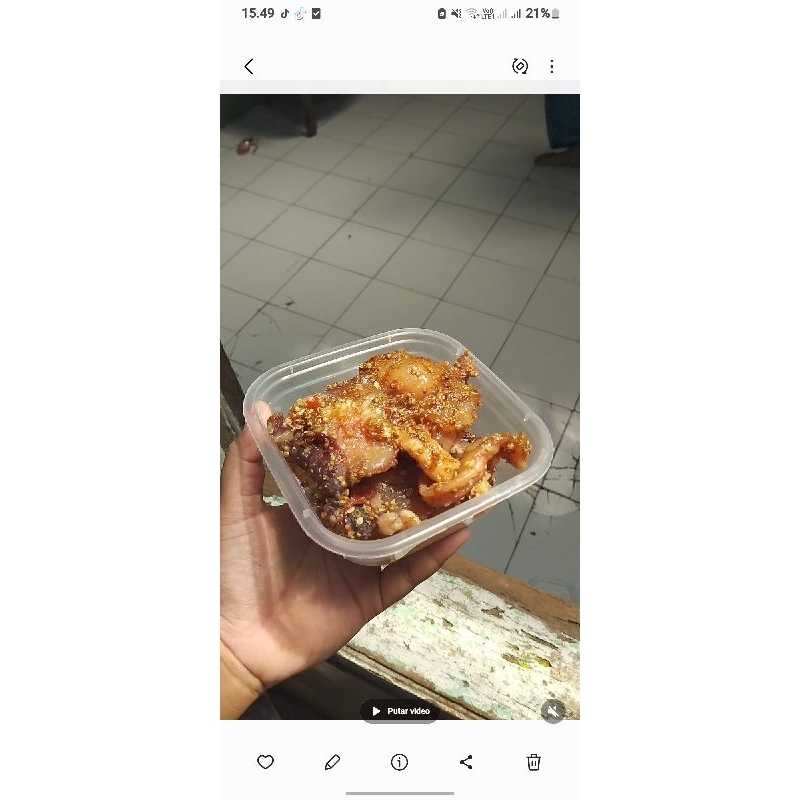The image size is (800, 800).
Task: View details using the info icon
Action: (x=400, y=762)
